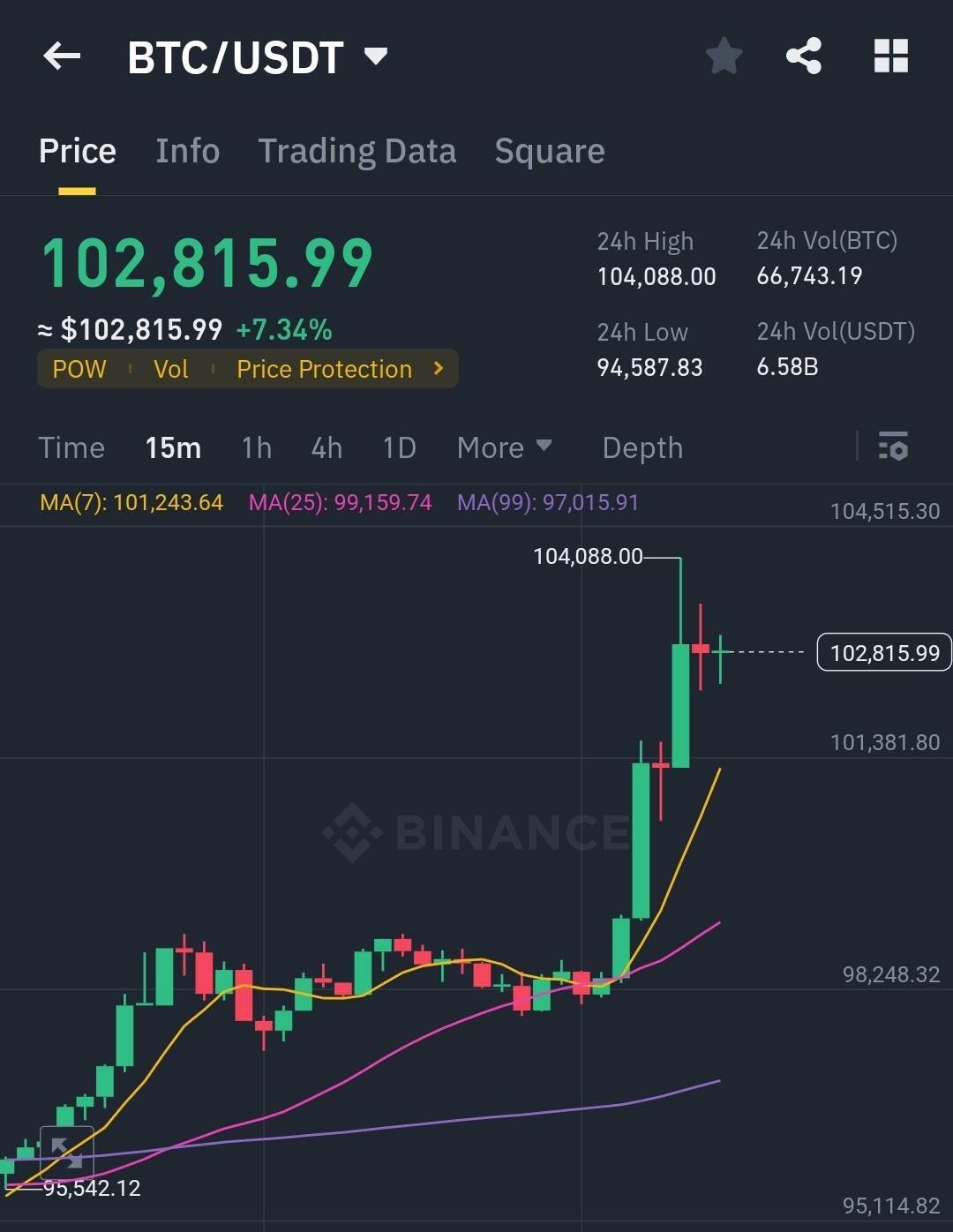
Task: Click the grid layout icon top right
Action: 890,56
